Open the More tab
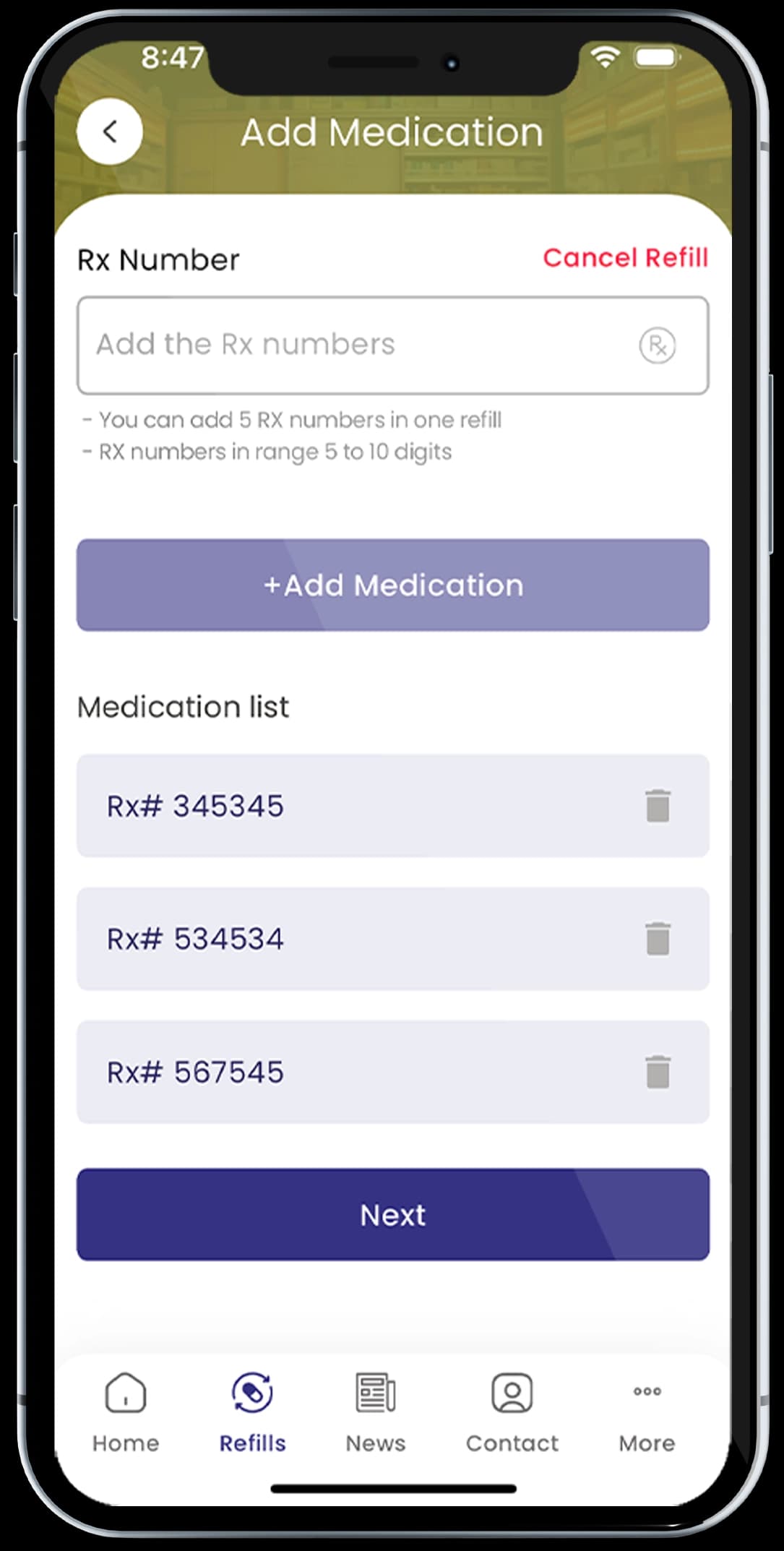Screen dimensions: 784x1551 pyautogui.click(x=647, y=1411)
